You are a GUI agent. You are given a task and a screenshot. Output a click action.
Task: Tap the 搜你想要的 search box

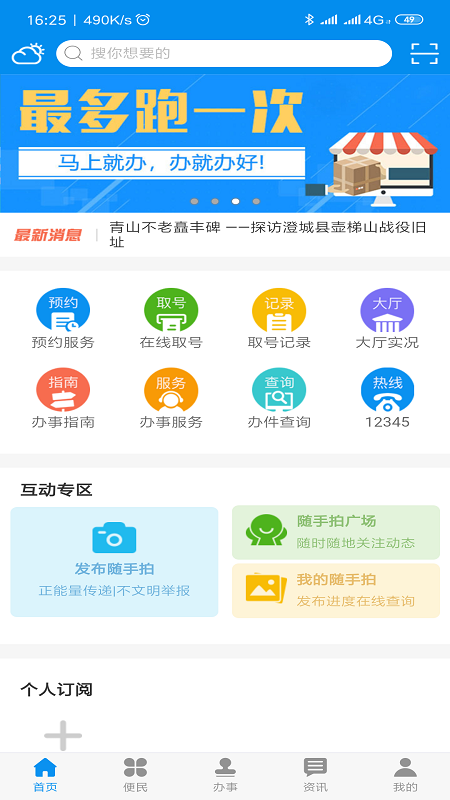tap(224, 54)
